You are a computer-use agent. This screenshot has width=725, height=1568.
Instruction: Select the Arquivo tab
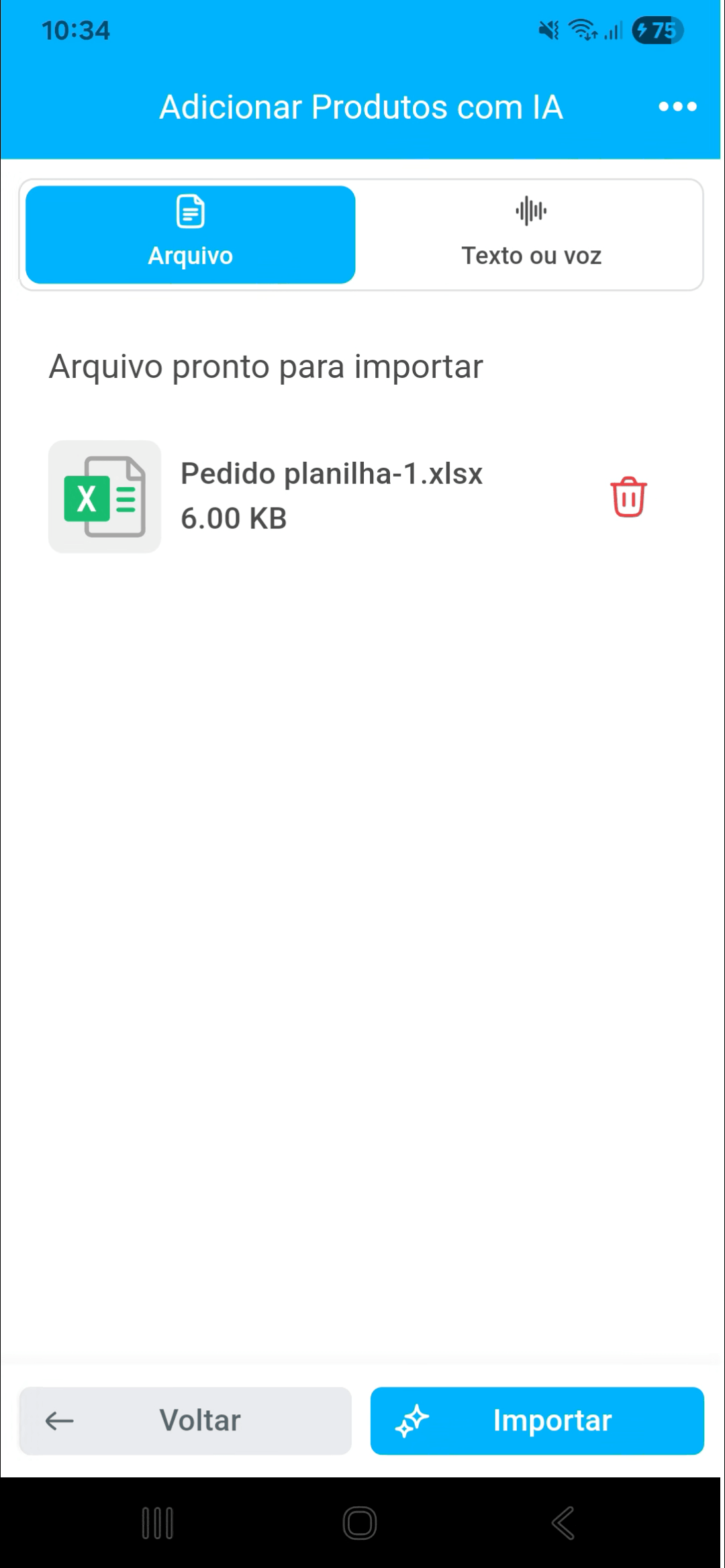[191, 235]
